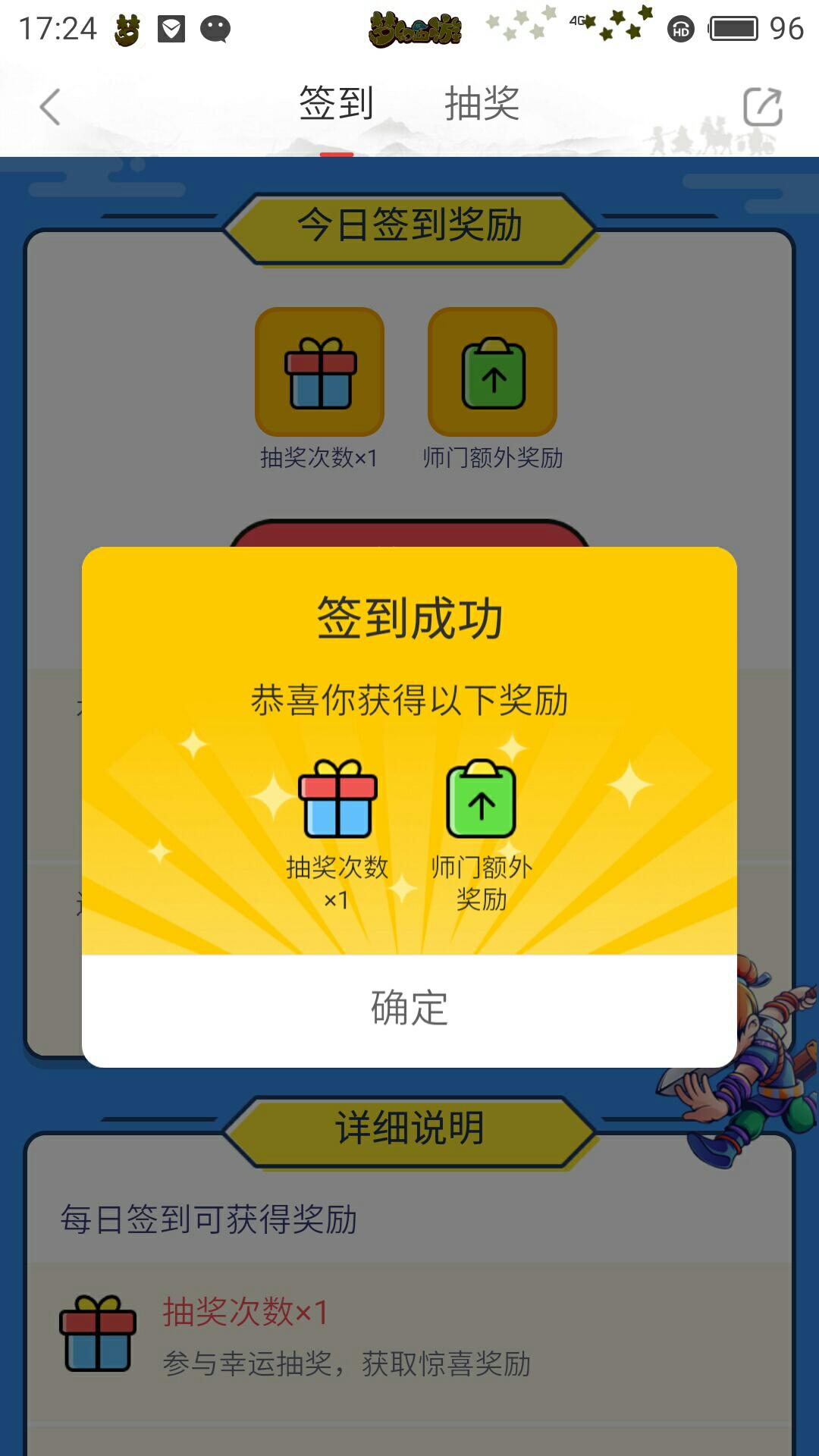
Task: Confirm the sign-in success dialog with 确定
Action: [409, 1009]
